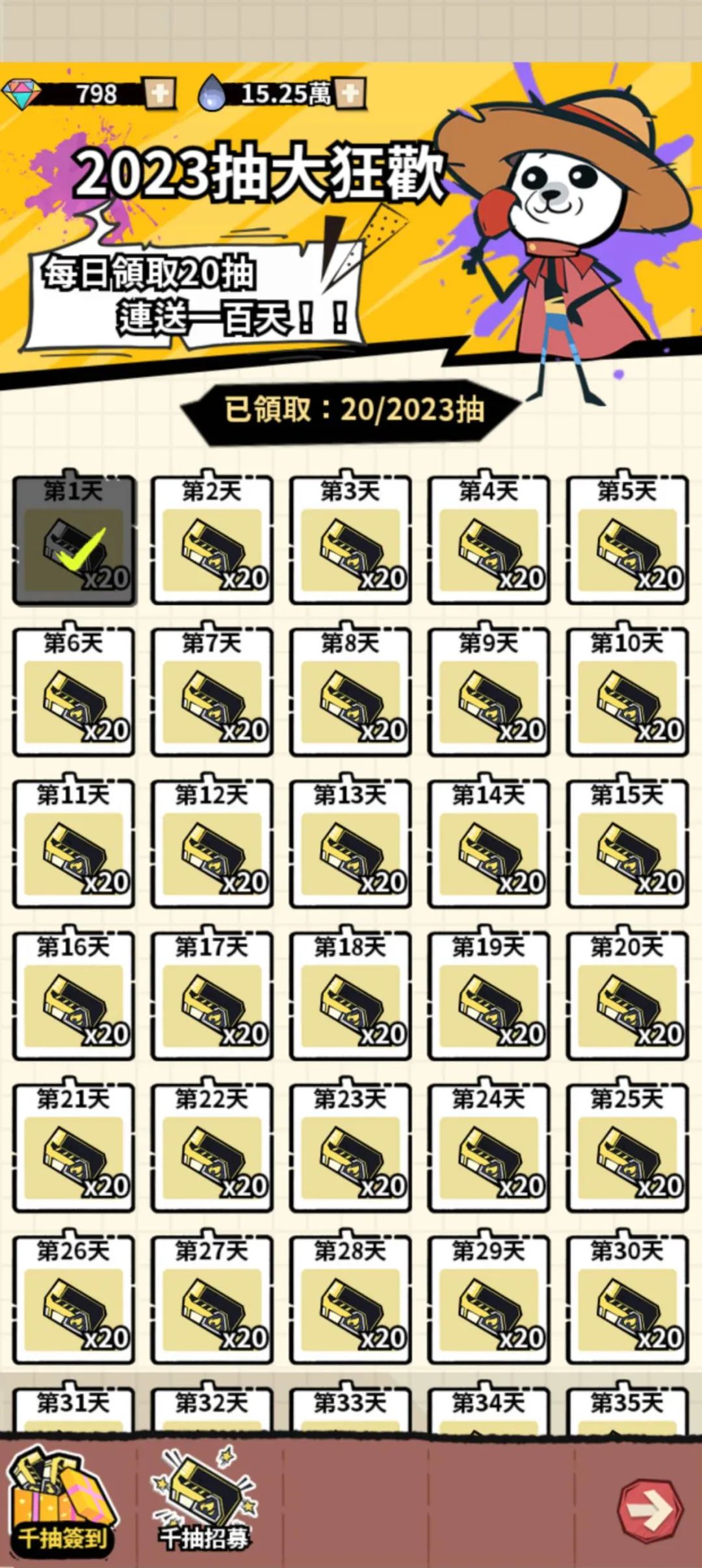The image size is (702, 1568).
Task: Claim the 第2天 reward tile
Action: [x=212, y=540]
